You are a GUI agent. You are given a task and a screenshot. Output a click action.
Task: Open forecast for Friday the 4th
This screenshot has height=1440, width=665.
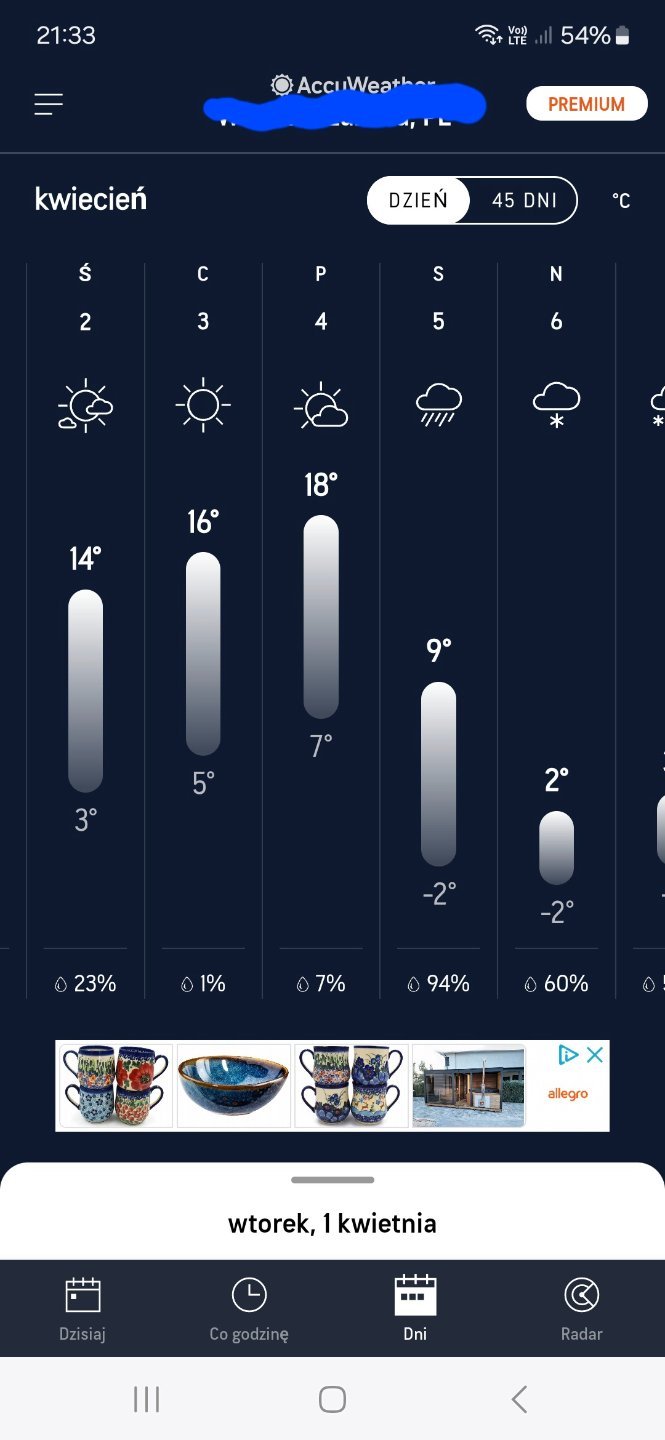[321, 630]
